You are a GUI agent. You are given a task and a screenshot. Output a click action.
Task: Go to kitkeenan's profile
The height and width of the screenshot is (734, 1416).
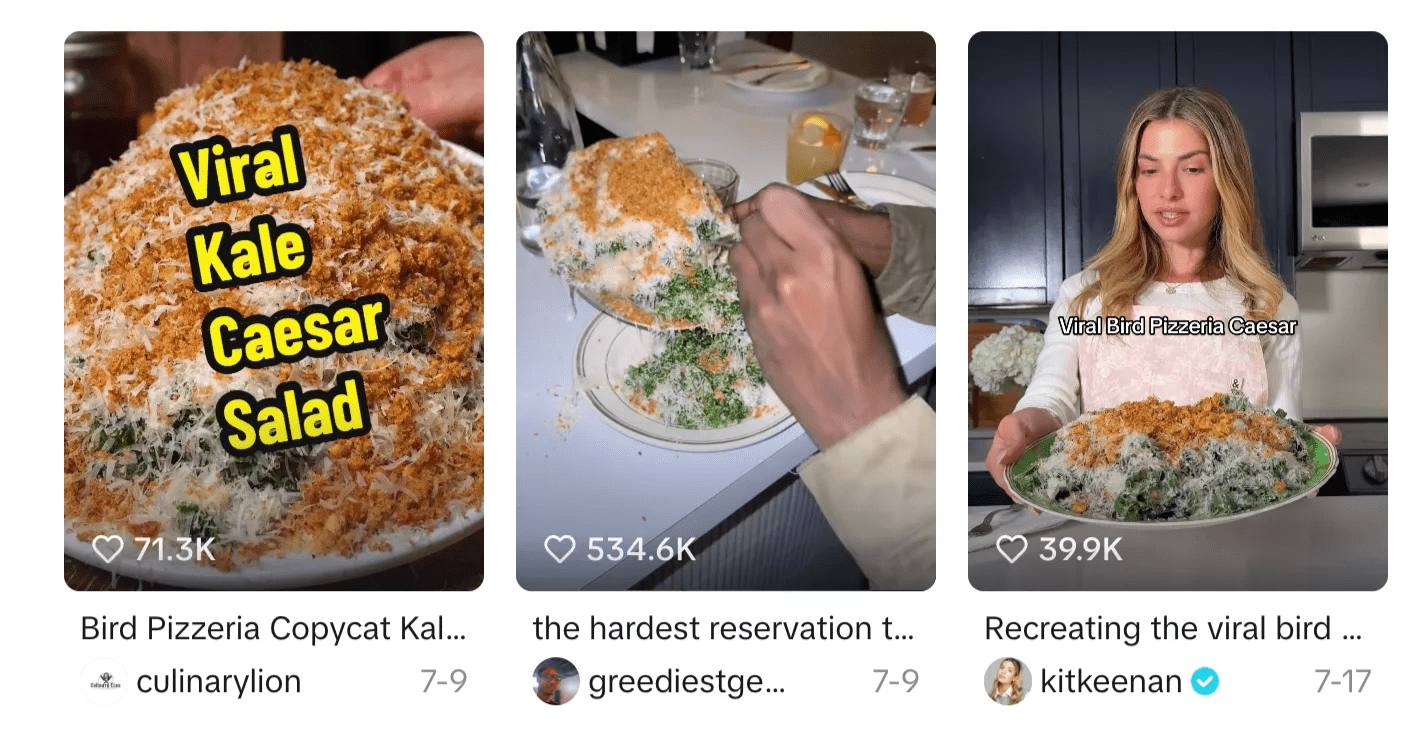[1110, 682]
